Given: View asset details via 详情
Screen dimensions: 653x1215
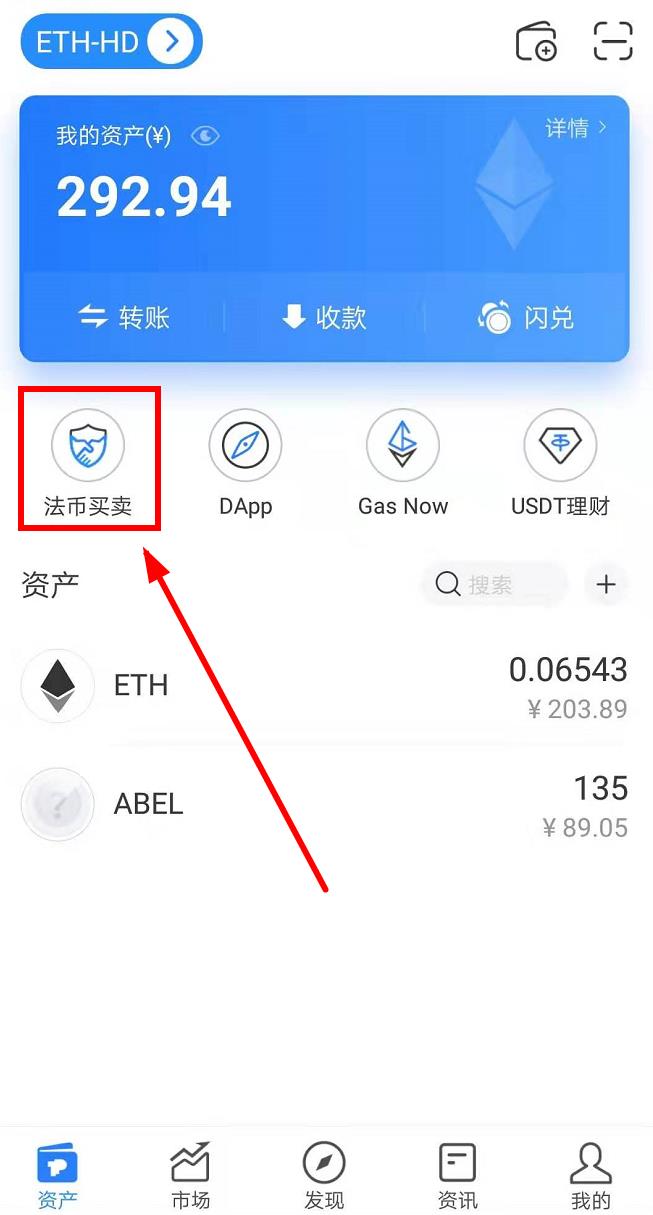Looking at the screenshot, I should pos(575,128).
